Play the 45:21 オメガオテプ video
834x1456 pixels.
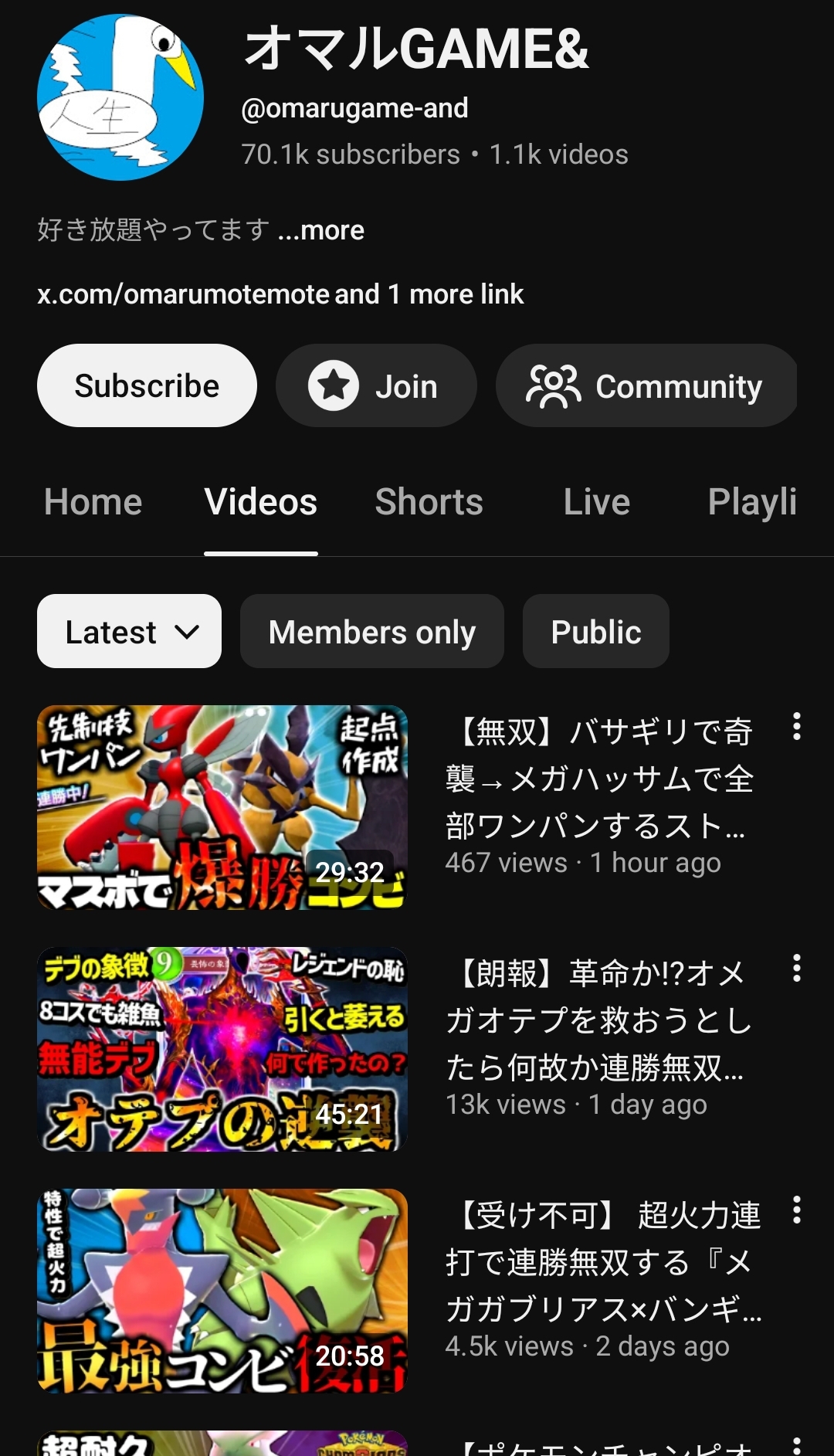(222, 1049)
